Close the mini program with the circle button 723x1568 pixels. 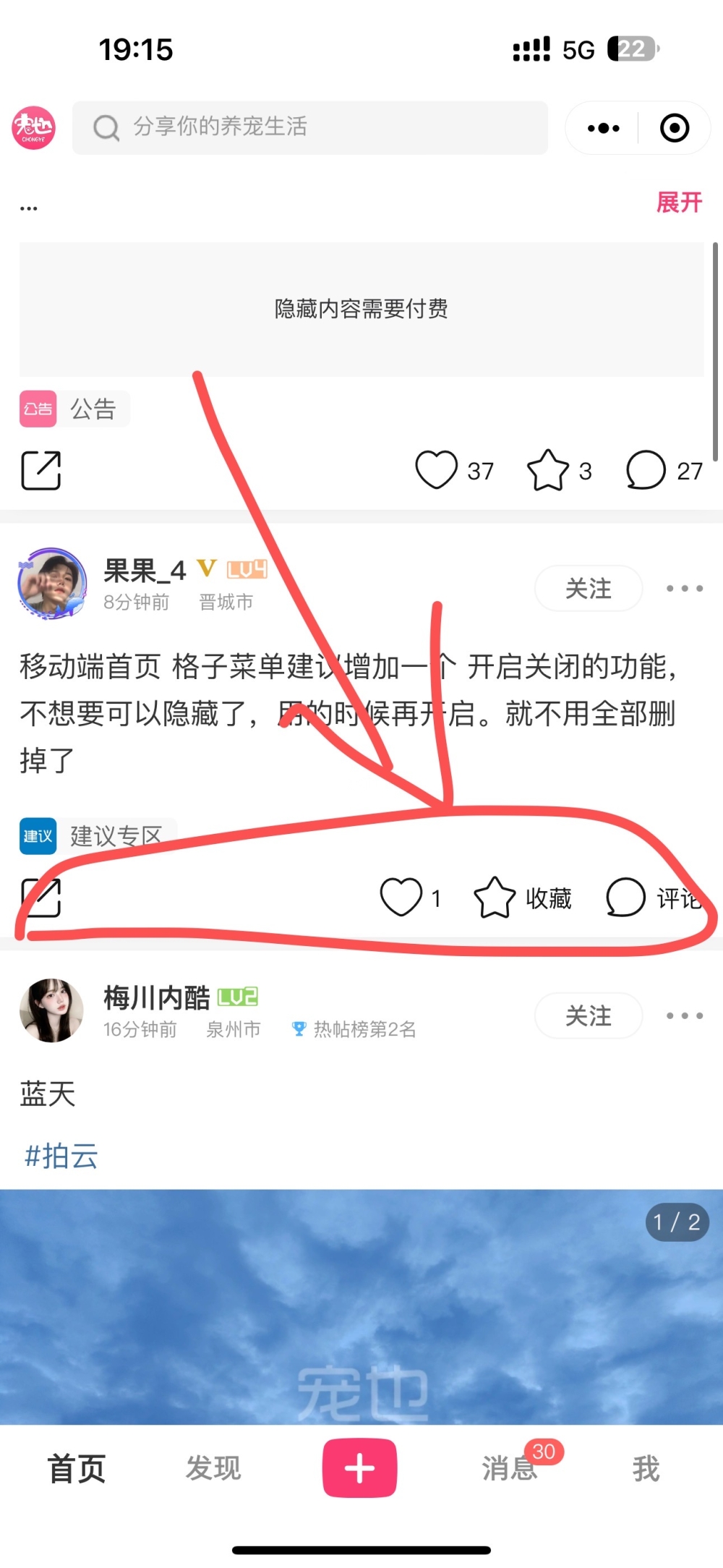(674, 129)
